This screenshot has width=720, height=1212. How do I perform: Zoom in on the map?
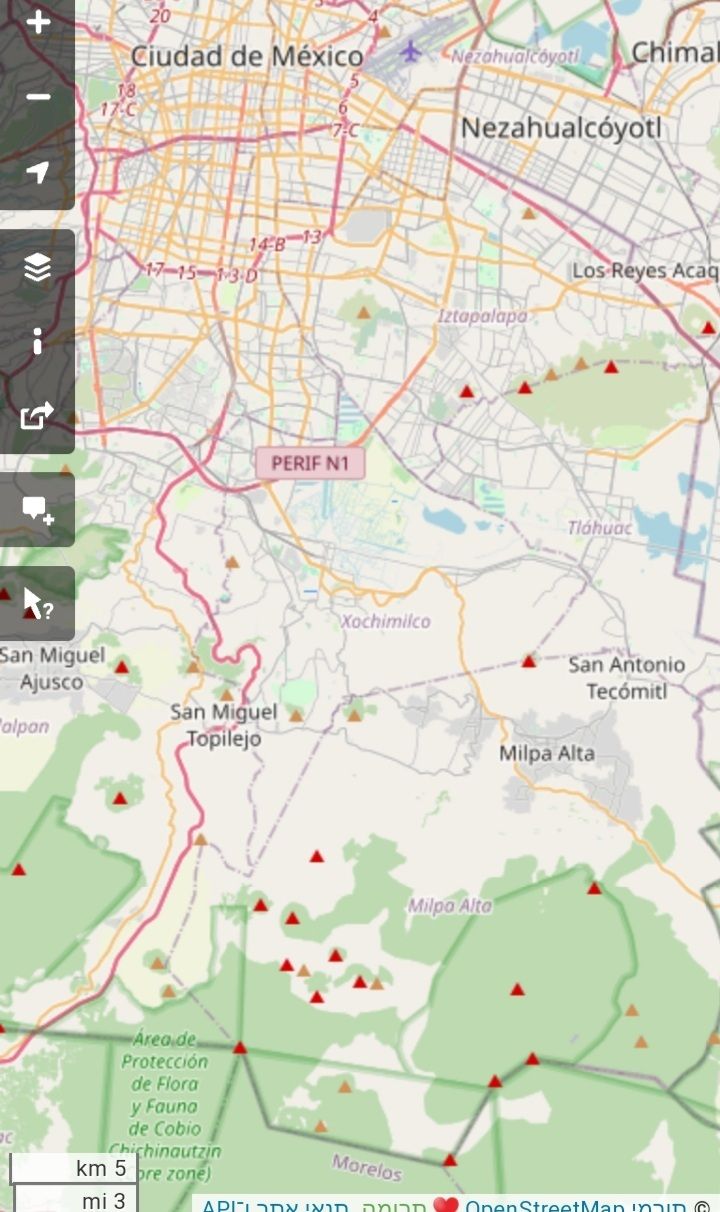[x=37, y=22]
